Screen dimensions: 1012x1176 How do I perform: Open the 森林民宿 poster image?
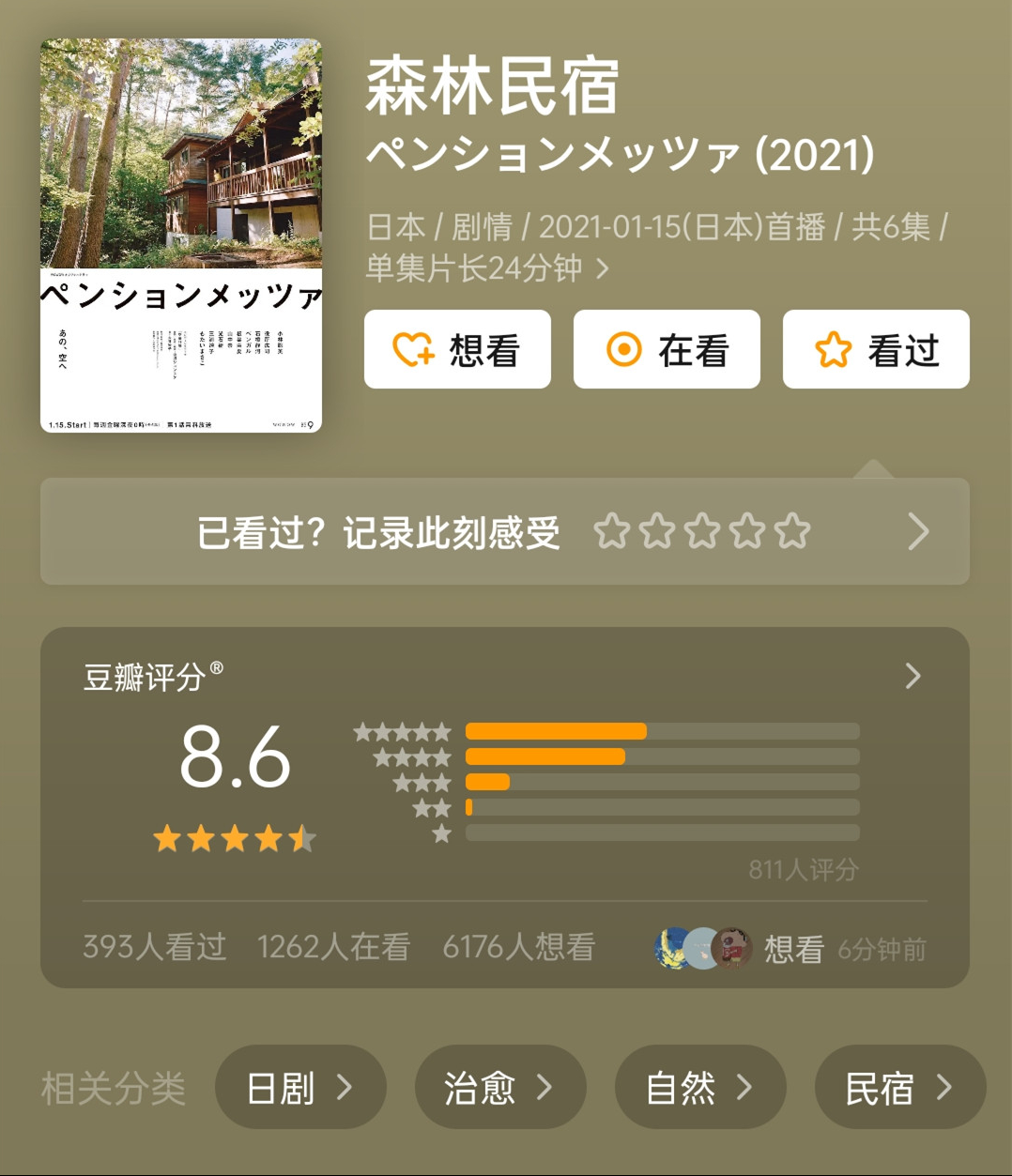tap(181, 235)
